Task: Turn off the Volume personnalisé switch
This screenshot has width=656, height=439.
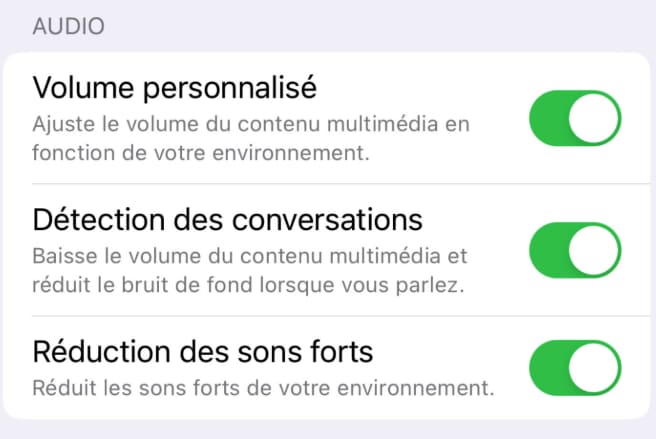Action: (575, 119)
